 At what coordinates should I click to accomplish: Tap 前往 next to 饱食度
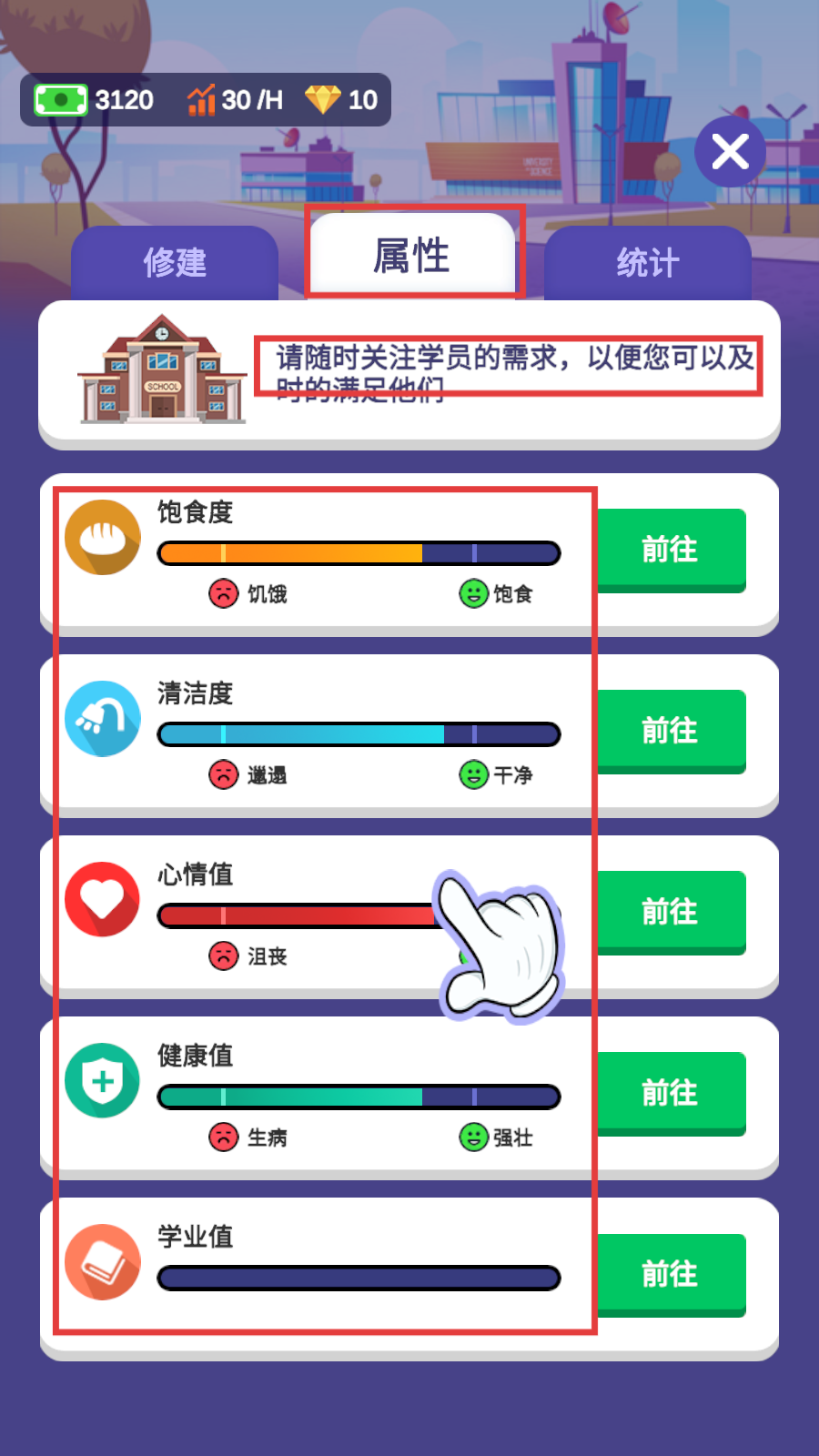pyautogui.click(x=671, y=549)
